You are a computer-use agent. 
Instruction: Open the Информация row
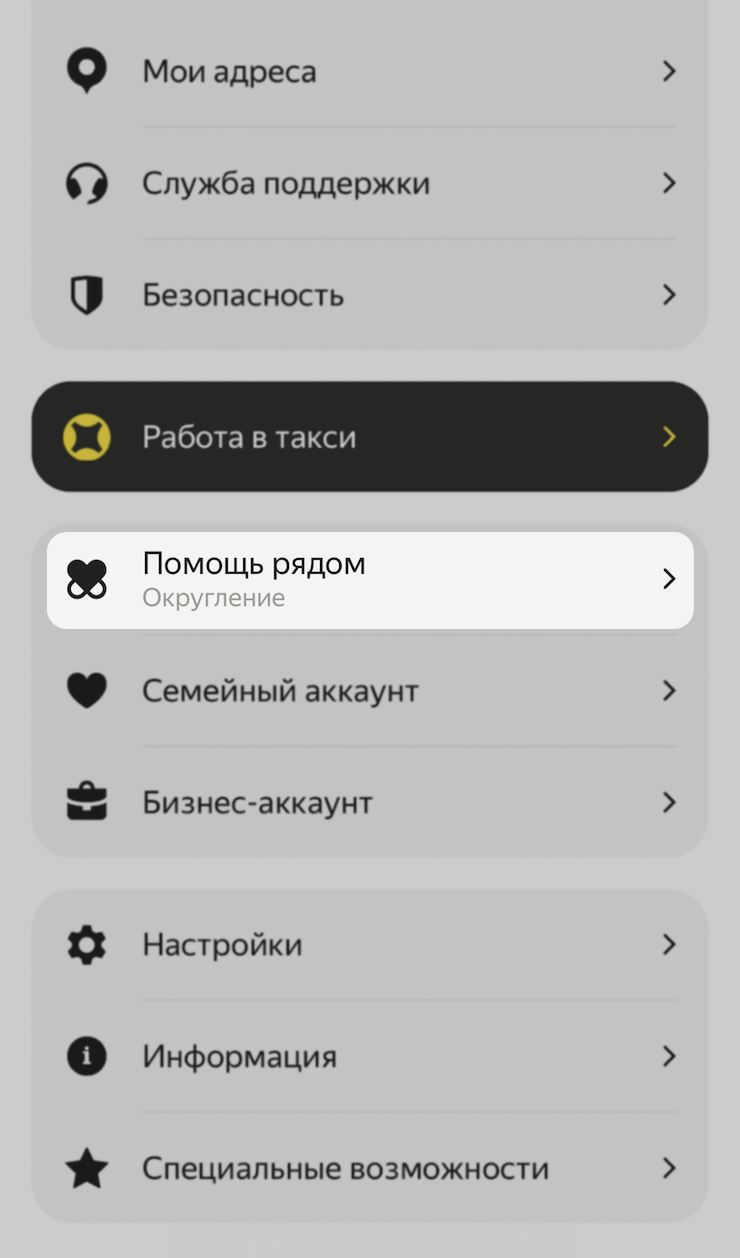(370, 1057)
